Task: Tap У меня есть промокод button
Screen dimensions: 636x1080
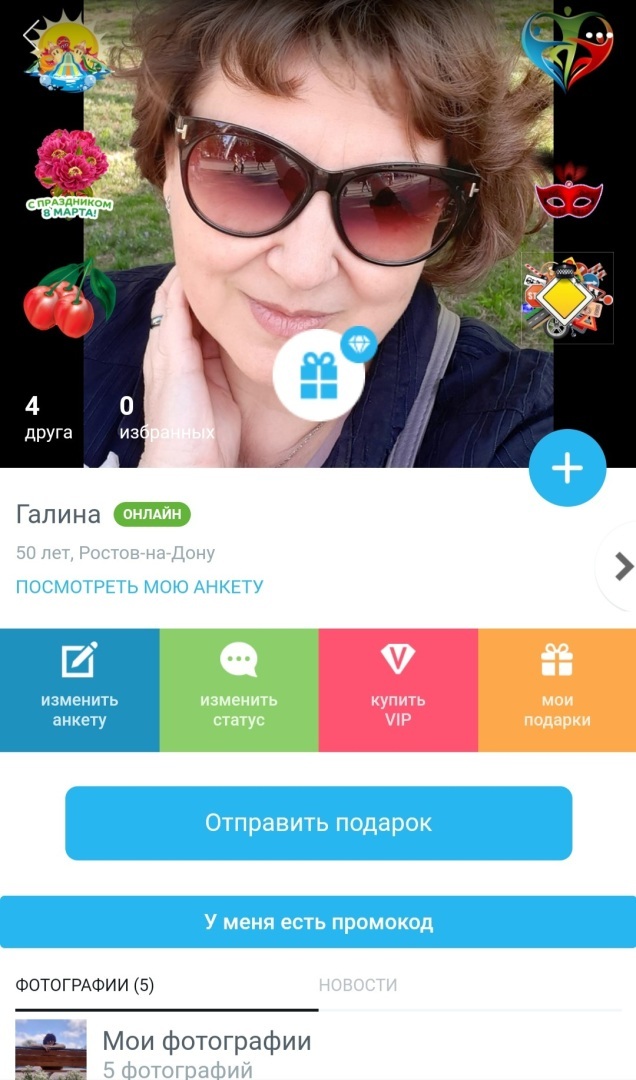Action: coord(318,922)
